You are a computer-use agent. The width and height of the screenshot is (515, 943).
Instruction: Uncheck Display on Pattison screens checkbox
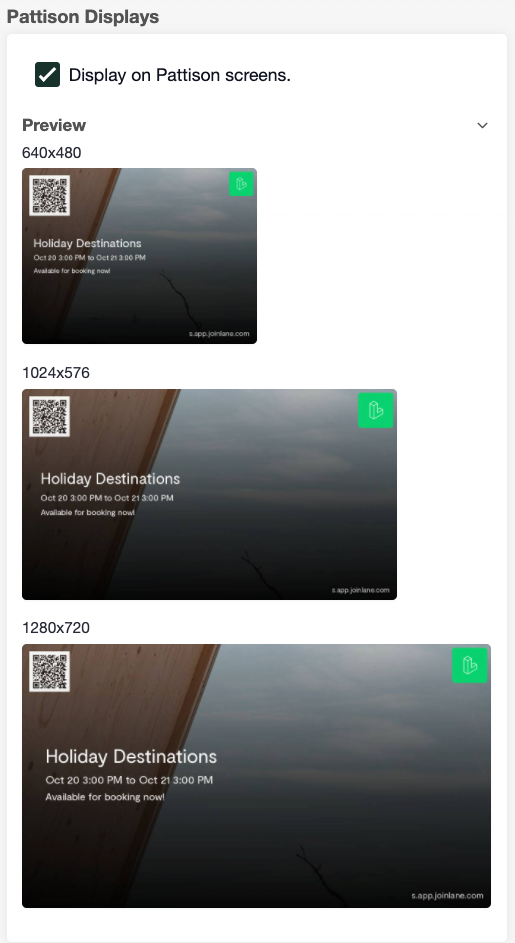click(x=48, y=75)
